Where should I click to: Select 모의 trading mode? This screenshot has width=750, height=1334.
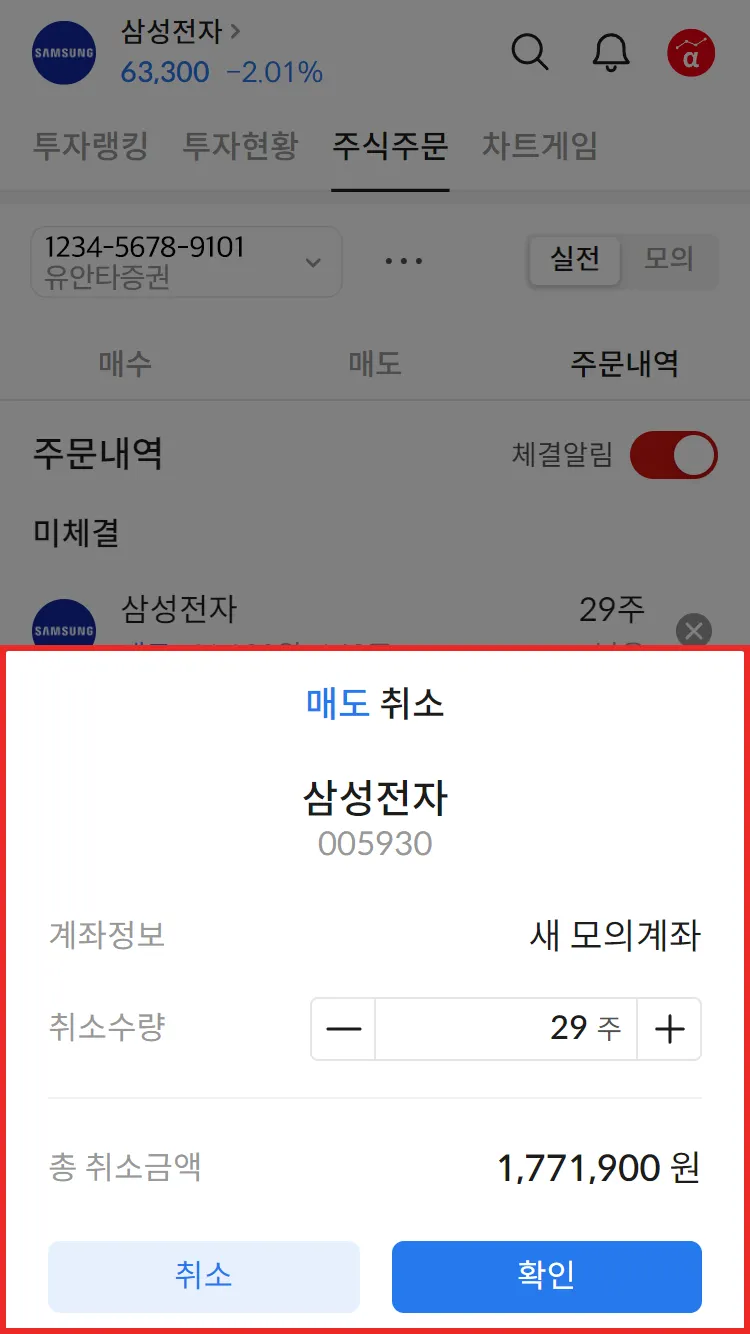tap(668, 260)
